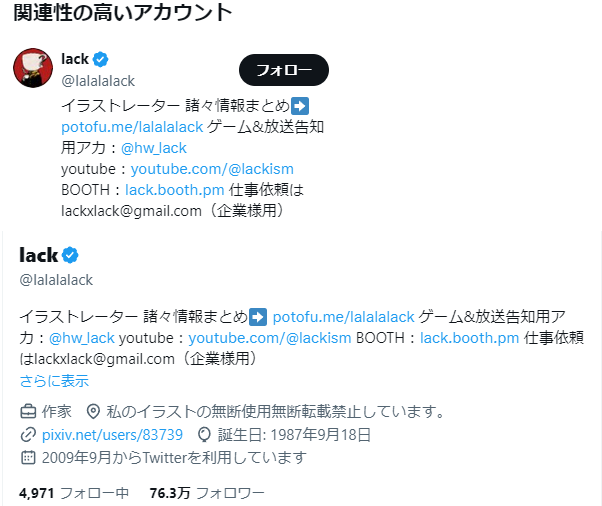Image resolution: width=602 pixels, height=506 pixels.
Task: Open lack's avatar in related accounts
Action: point(33,68)
